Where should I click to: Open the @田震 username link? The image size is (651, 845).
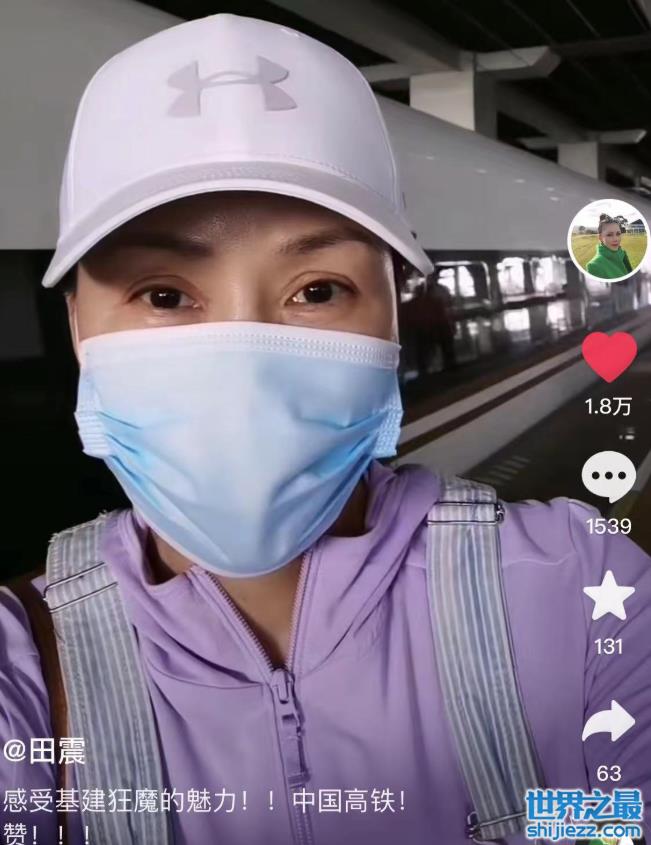pyautogui.click(x=44, y=751)
